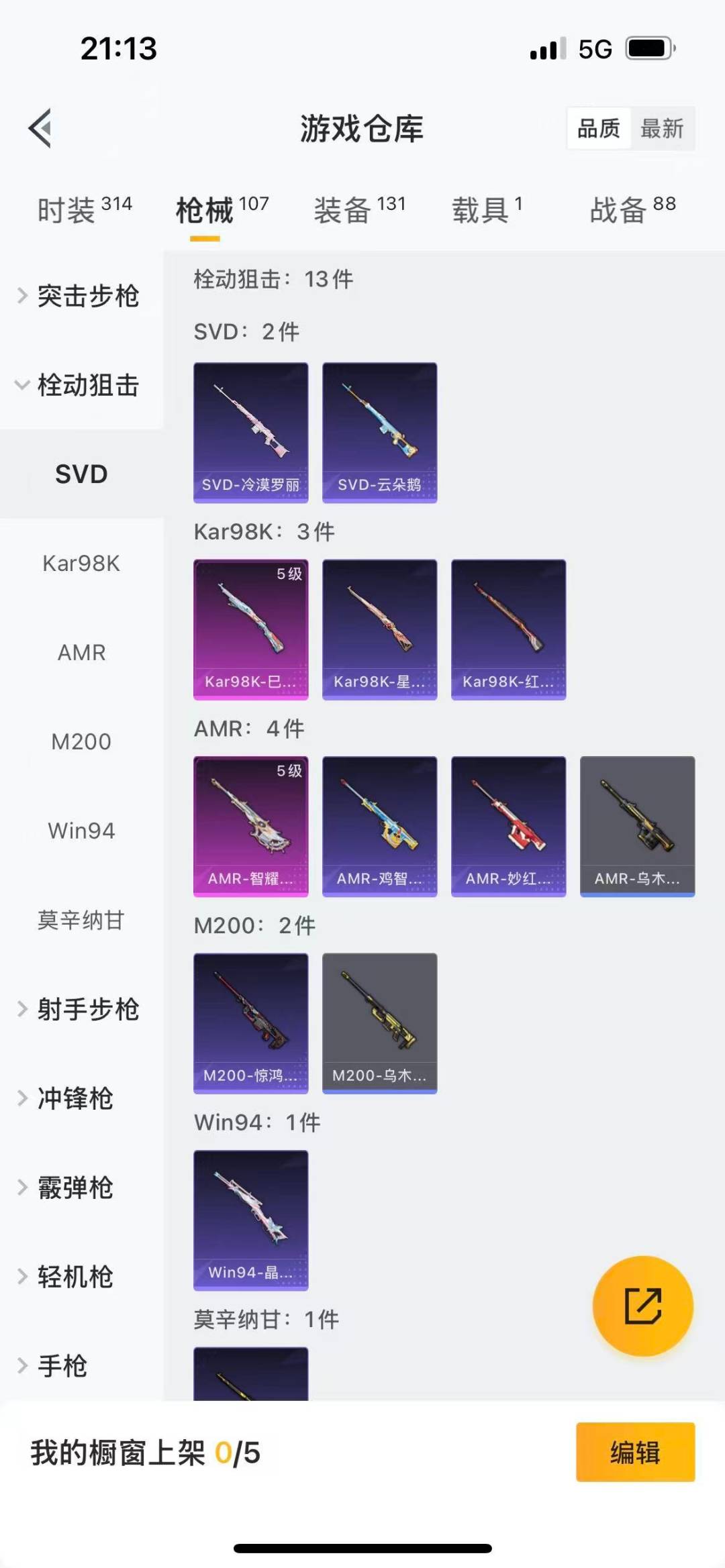Expand the 射手步枪 category

81,1009
